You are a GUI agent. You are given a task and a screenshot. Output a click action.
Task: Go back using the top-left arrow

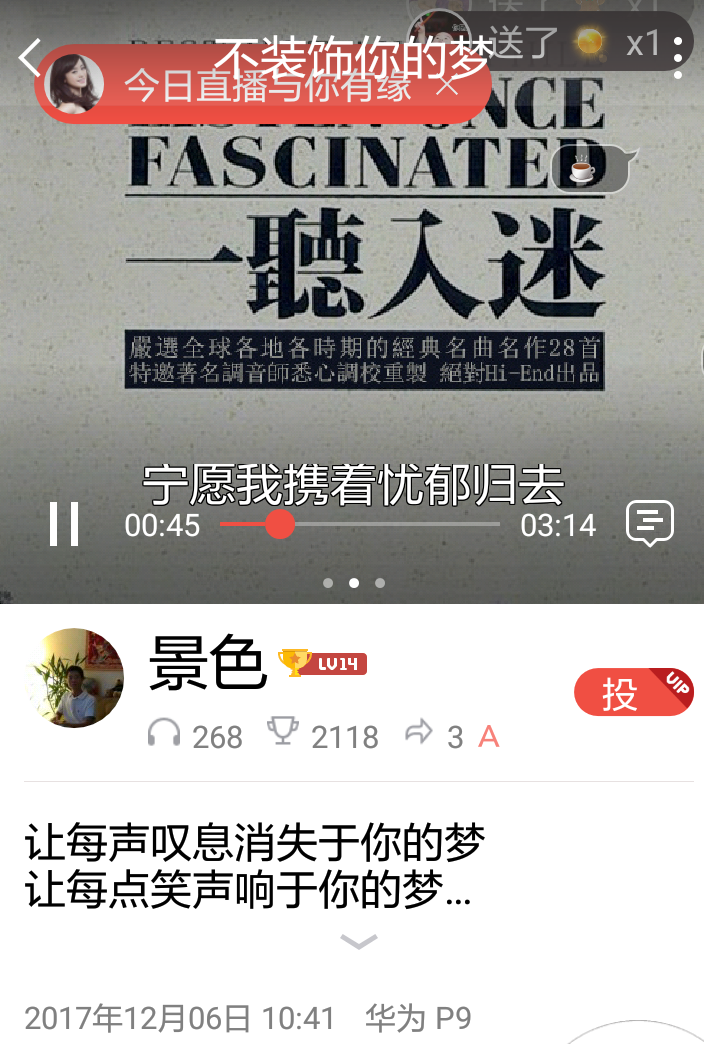pyautogui.click(x=28, y=58)
